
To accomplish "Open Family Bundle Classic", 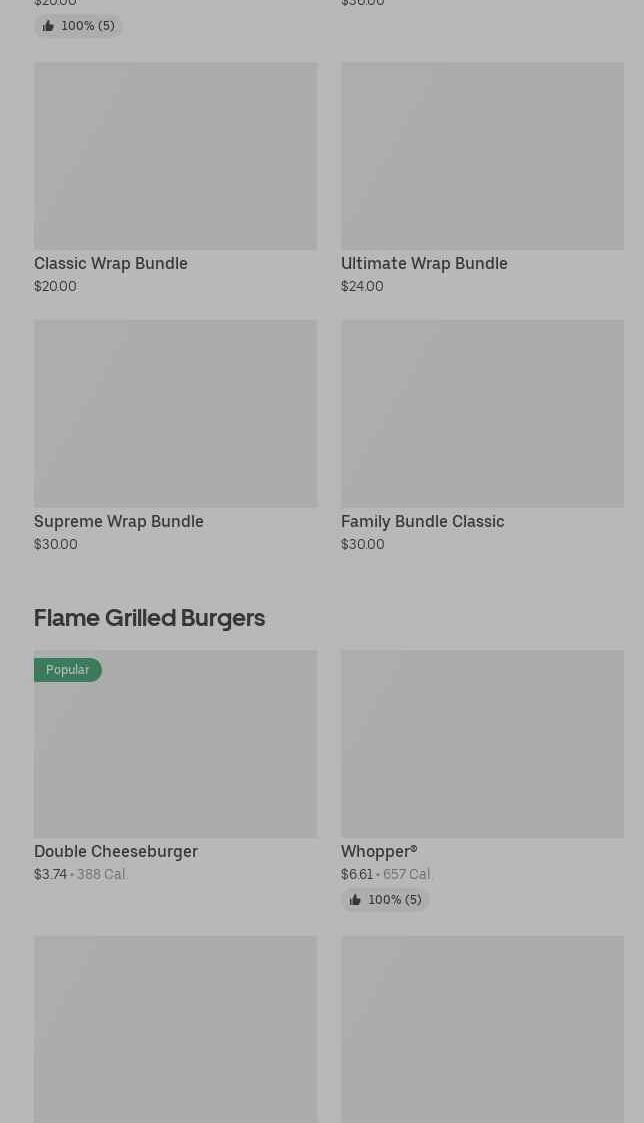I will pos(482,436).
